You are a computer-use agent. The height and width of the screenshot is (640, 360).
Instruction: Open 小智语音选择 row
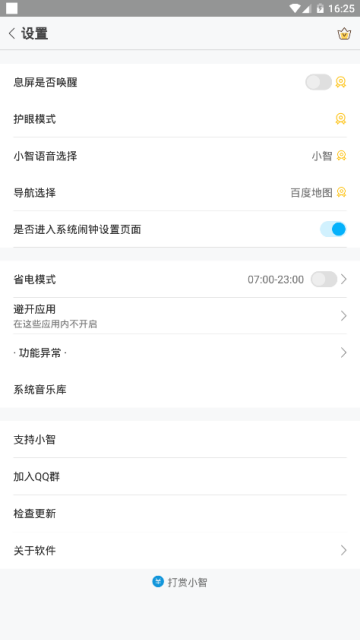[x=180, y=156]
